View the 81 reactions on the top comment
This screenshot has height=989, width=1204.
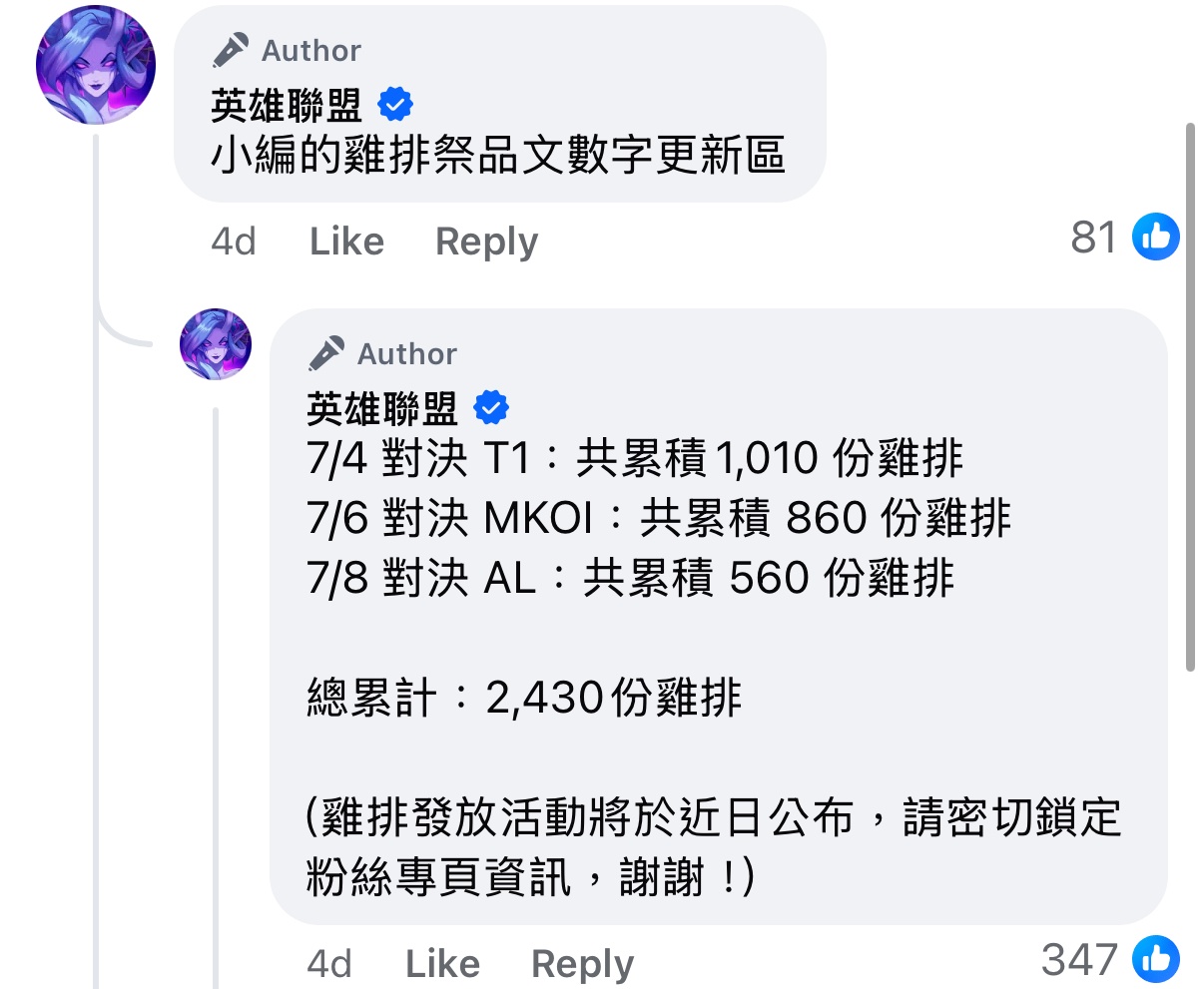pyautogui.click(x=1124, y=238)
